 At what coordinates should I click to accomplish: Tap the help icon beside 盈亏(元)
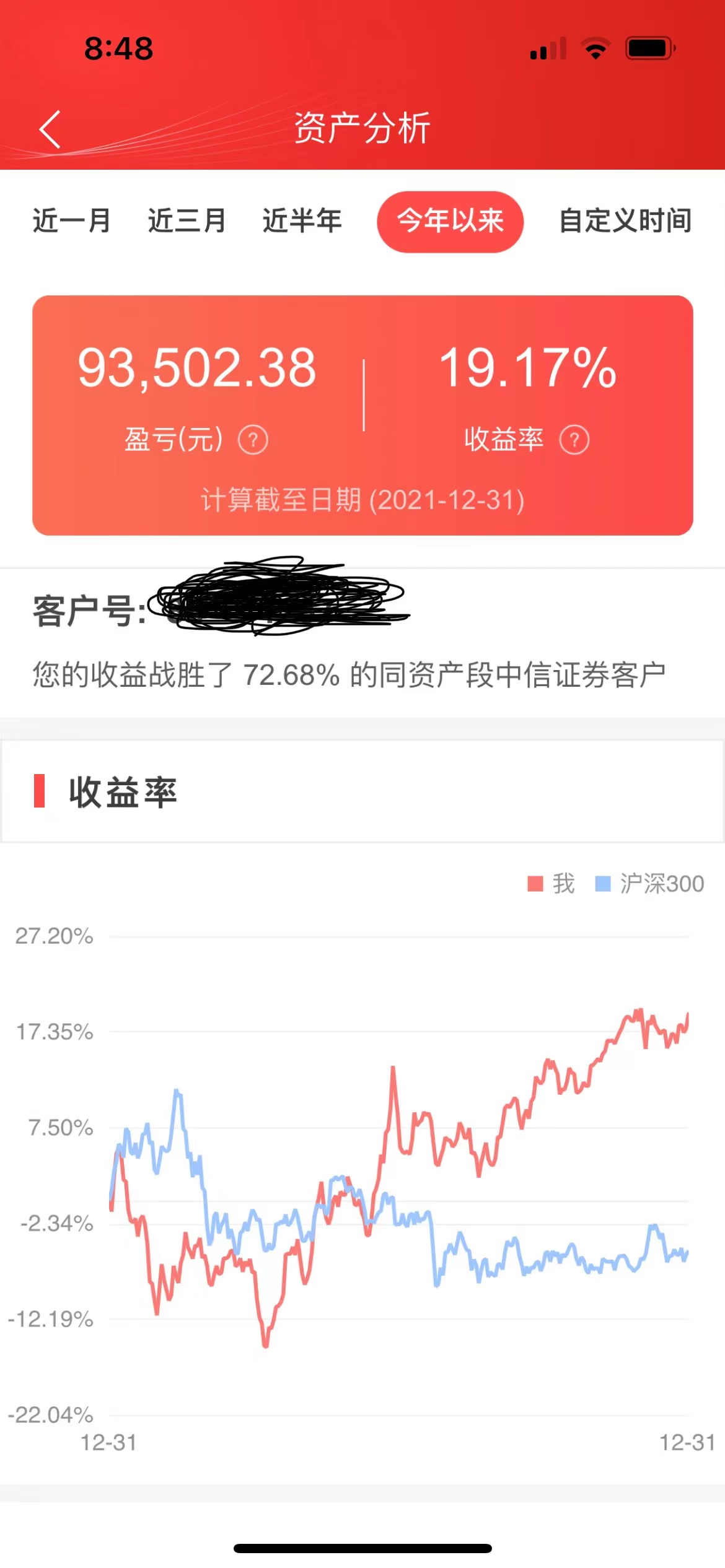tap(253, 440)
